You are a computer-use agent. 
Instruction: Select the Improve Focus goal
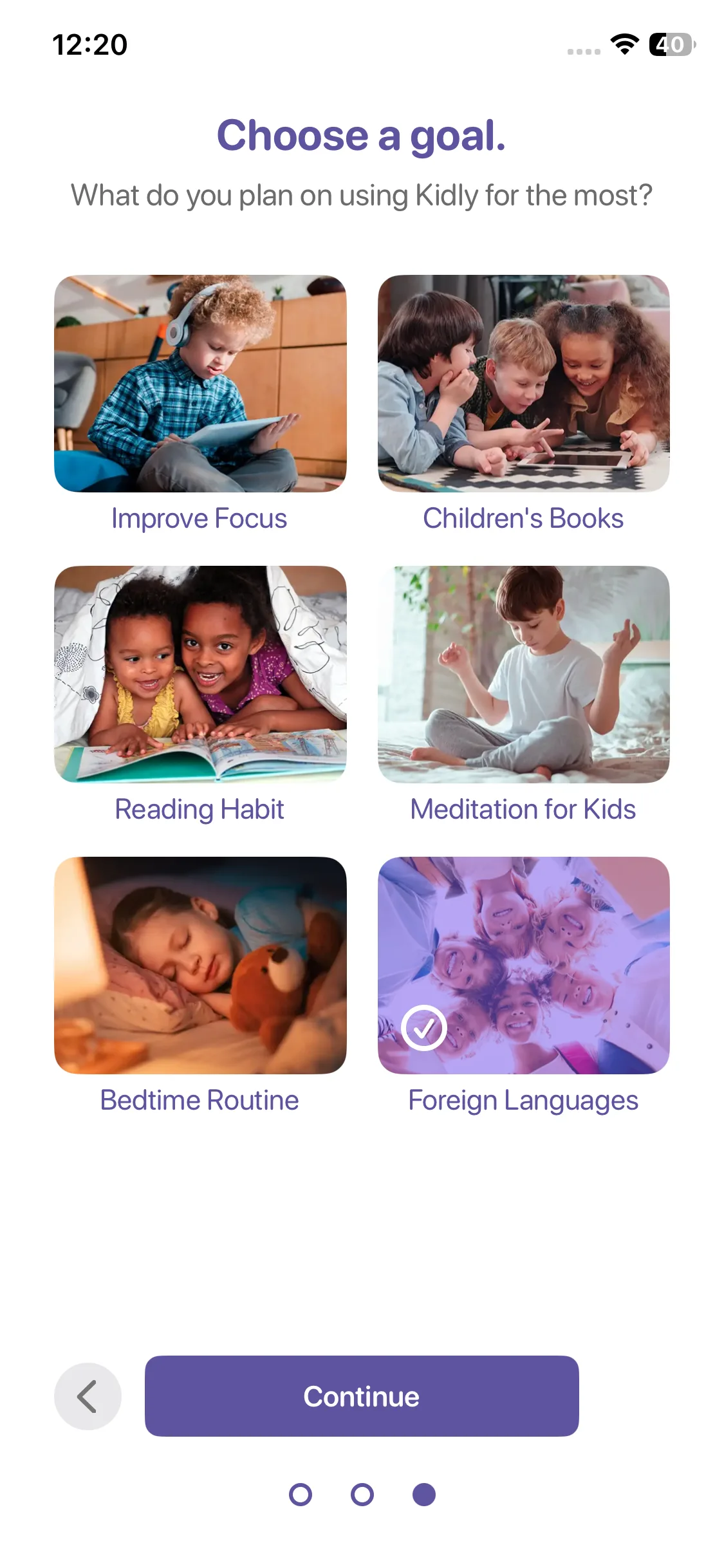click(x=200, y=384)
